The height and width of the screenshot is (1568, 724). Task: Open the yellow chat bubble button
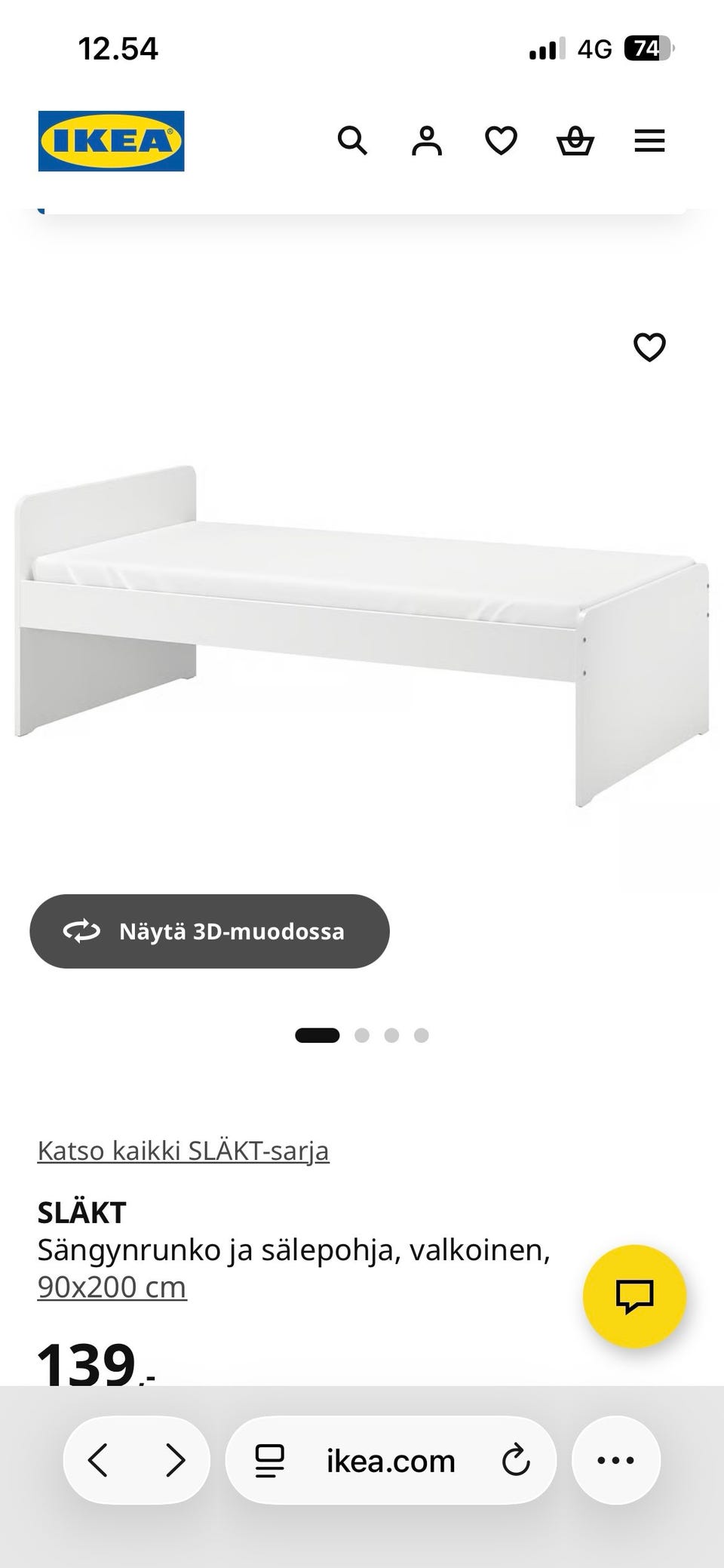634,1296
